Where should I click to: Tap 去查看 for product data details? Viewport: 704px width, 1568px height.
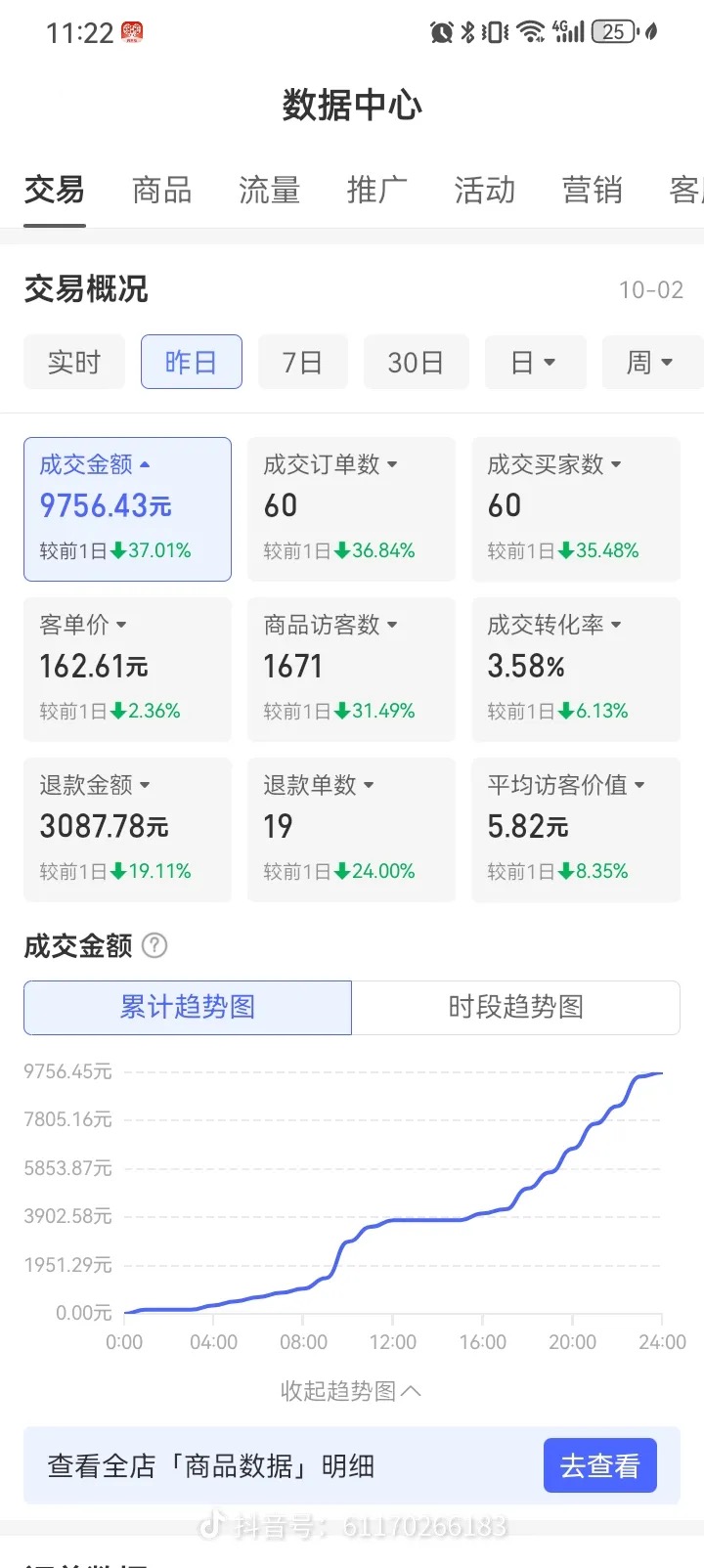tap(599, 1465)
